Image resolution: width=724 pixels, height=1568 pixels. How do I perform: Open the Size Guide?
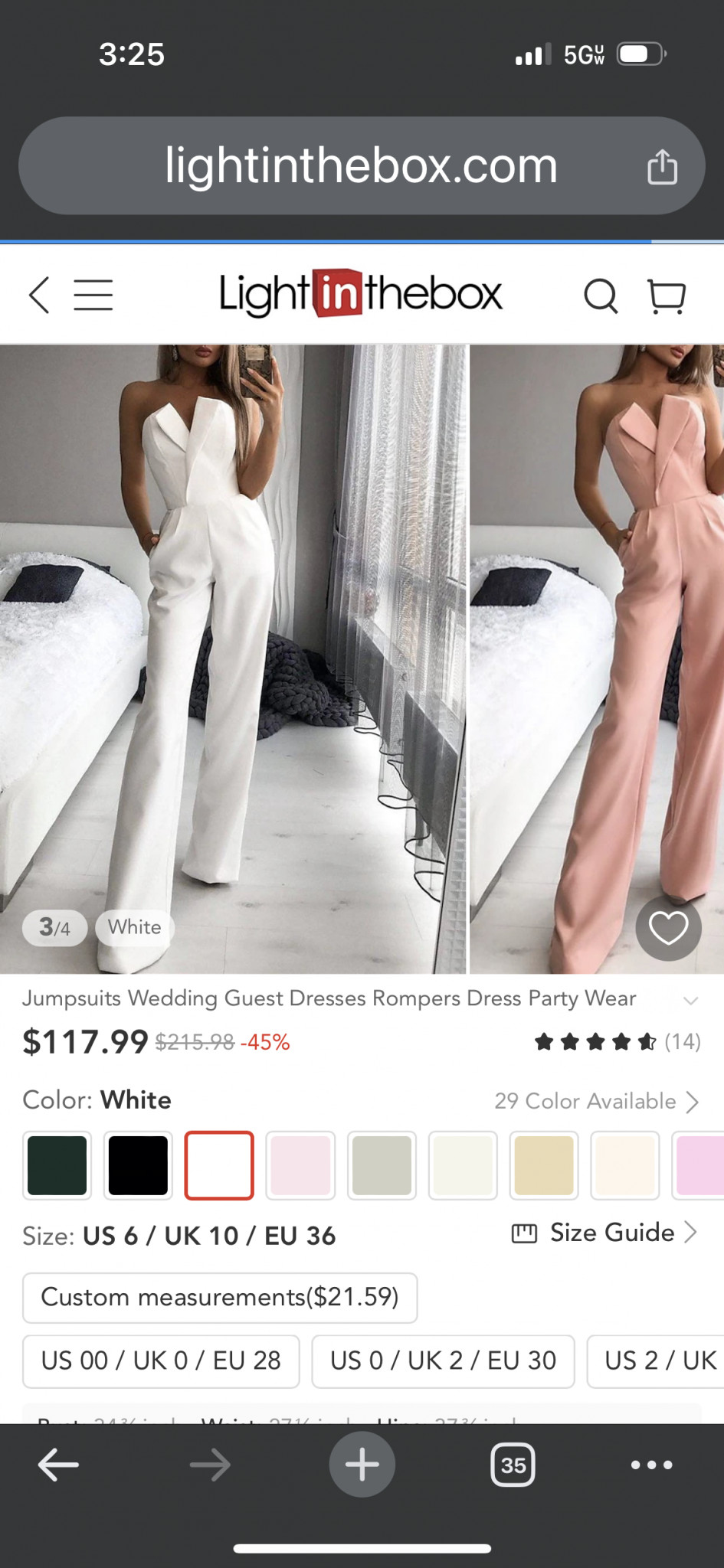(604, 1233)
